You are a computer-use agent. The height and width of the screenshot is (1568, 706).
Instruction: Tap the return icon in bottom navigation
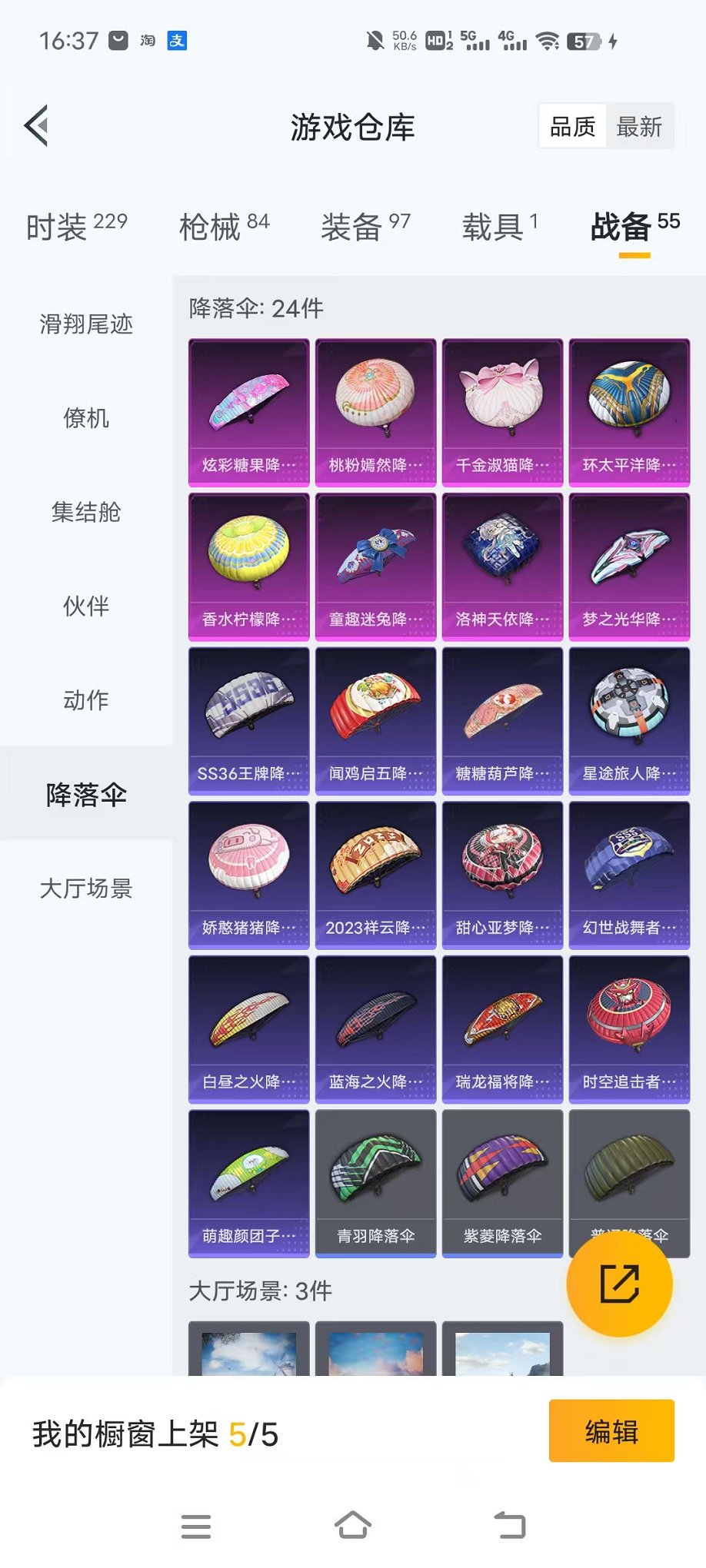(x=510, y=1526)
